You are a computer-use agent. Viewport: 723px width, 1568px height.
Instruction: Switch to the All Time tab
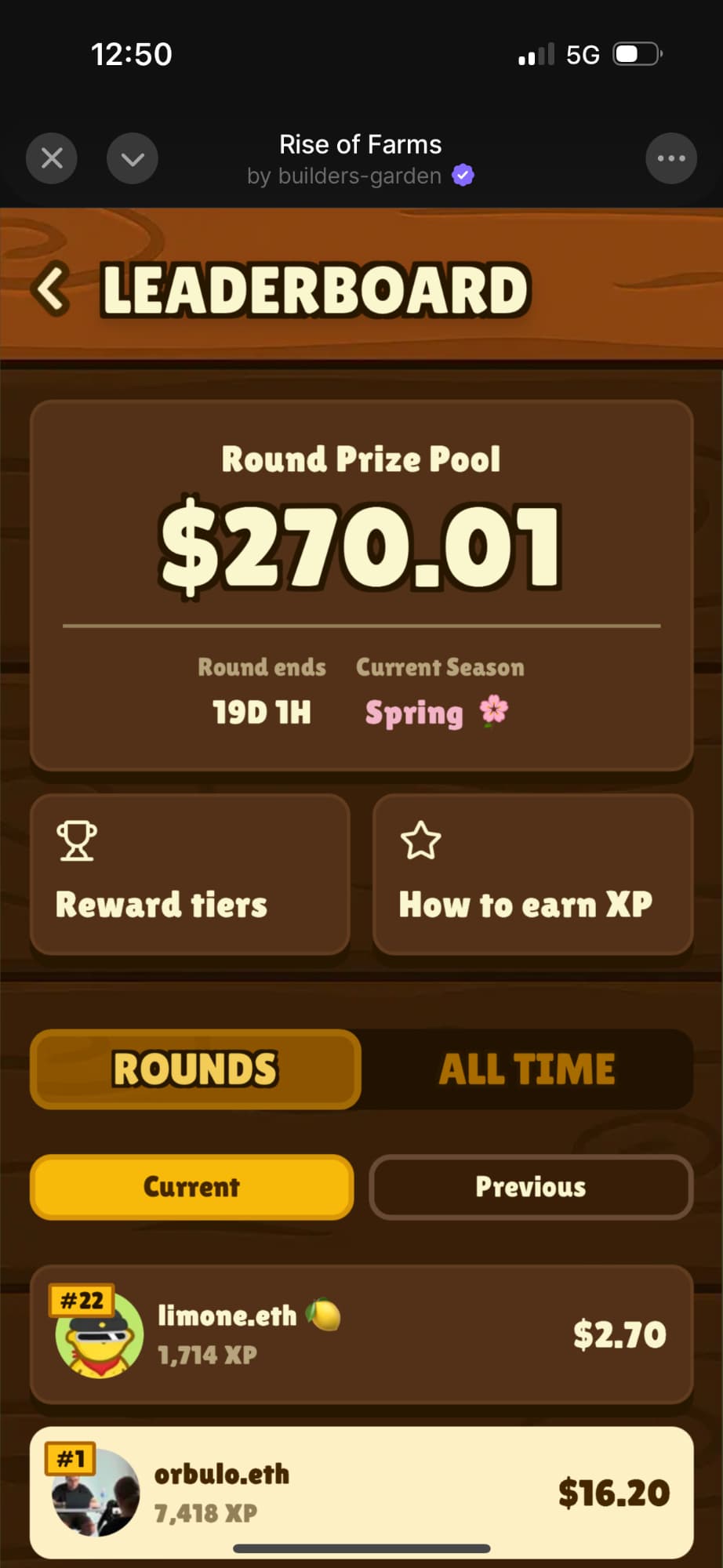527,1069
